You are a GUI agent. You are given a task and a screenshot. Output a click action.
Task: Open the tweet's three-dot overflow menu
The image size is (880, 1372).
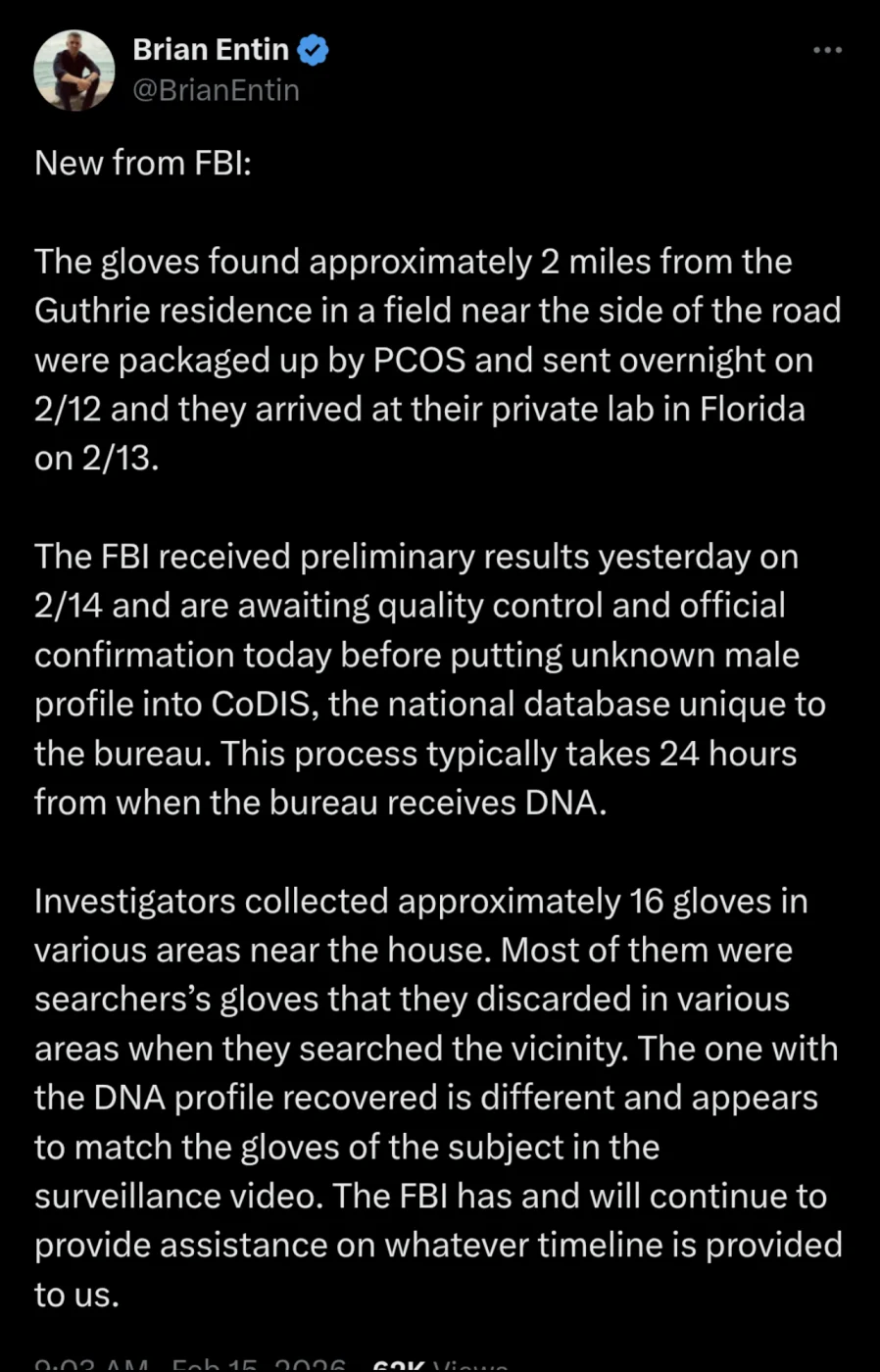pos(827,50)
